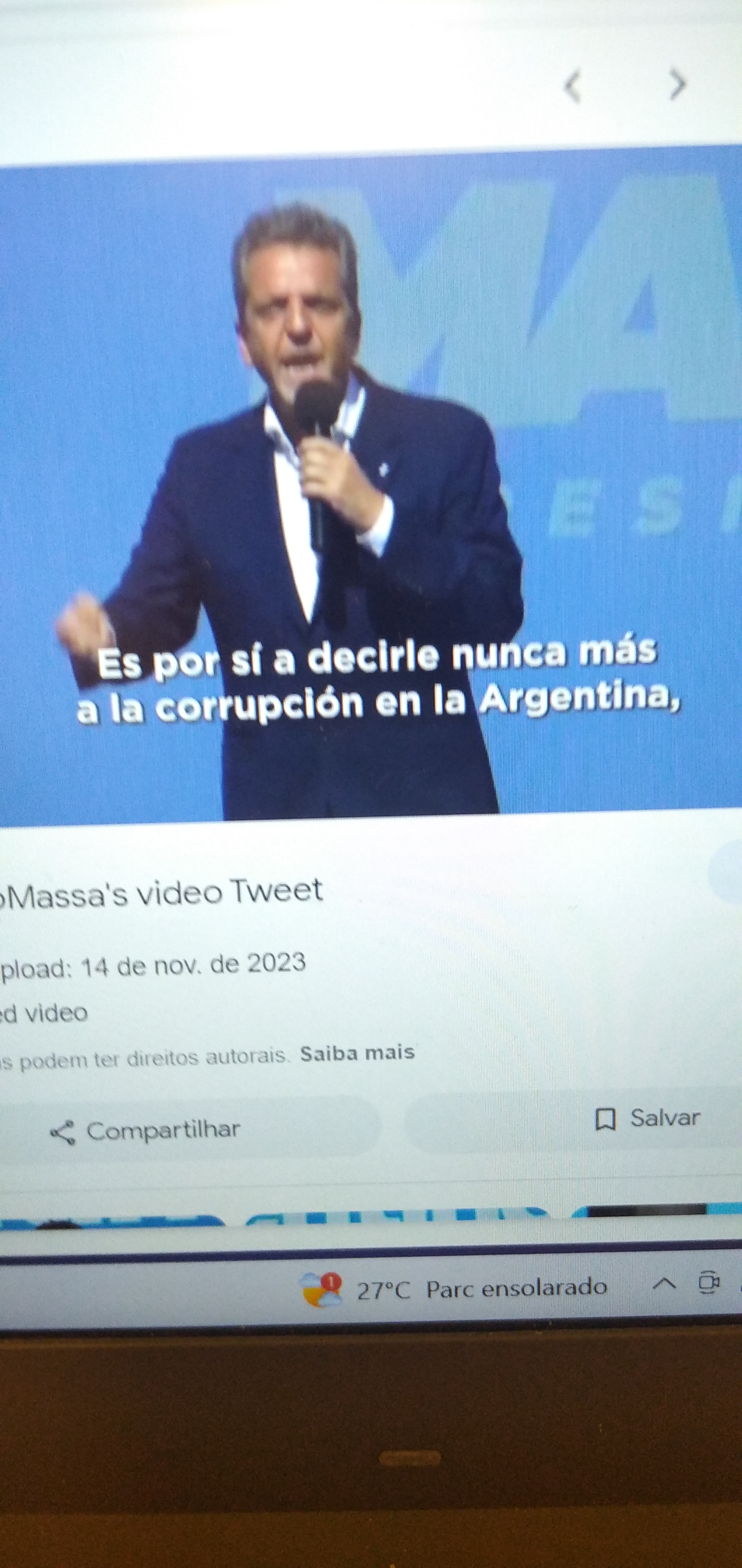Open the Saiba mais link
Screen dimensions: 742x1568
(x=357, y=1053)
